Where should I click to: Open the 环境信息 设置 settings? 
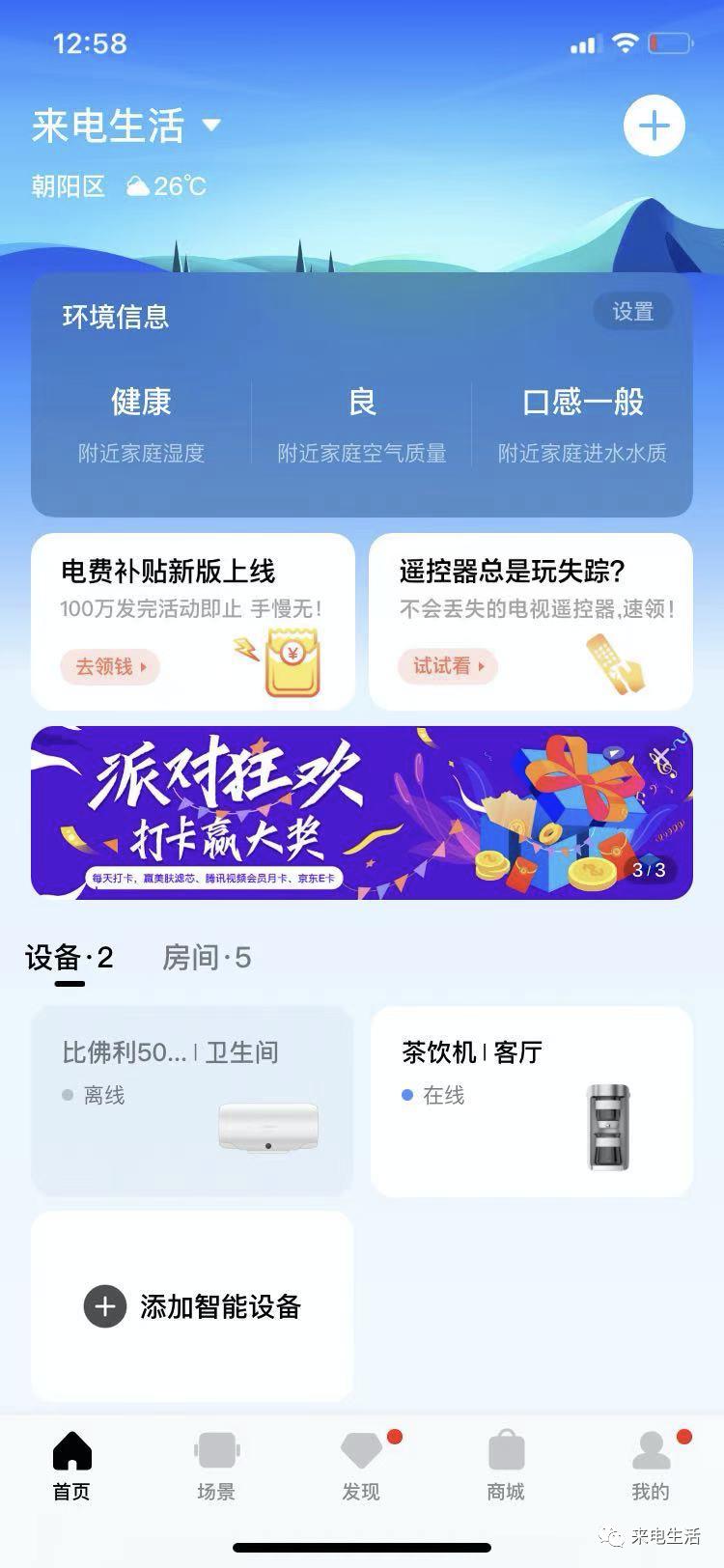pyautogui.click(x=632, y=311)
